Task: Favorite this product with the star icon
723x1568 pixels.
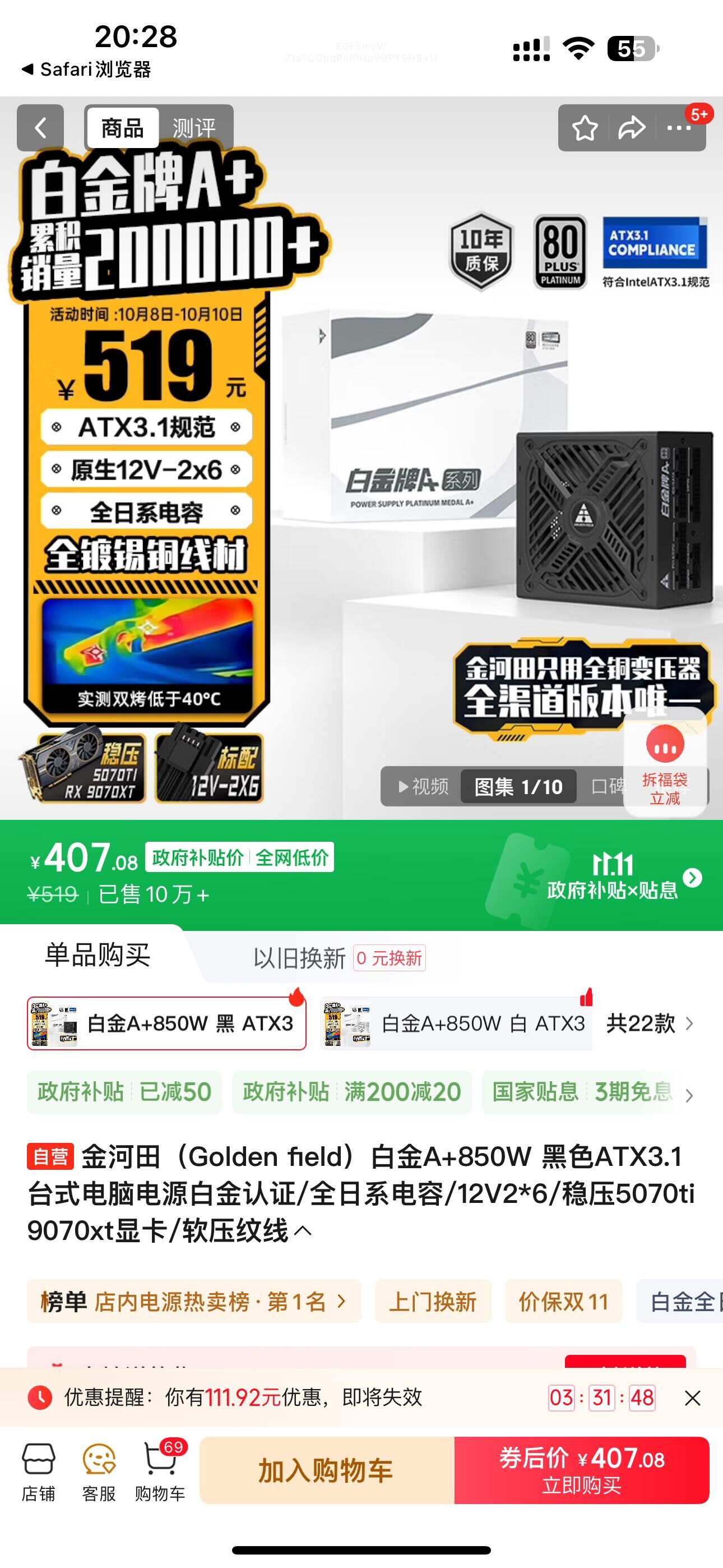Action: (x=584, y=128)
